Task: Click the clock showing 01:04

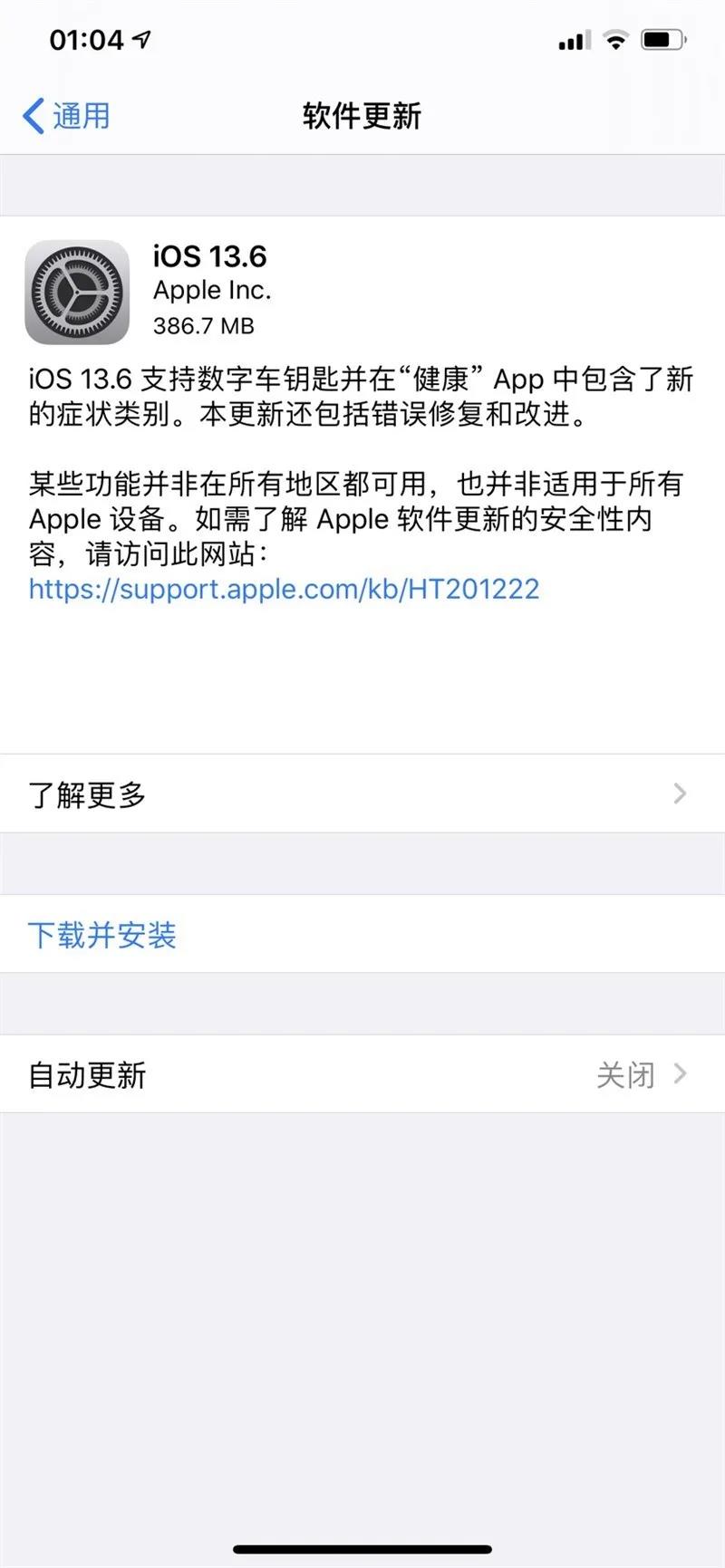Action: [x=88, y=40]
